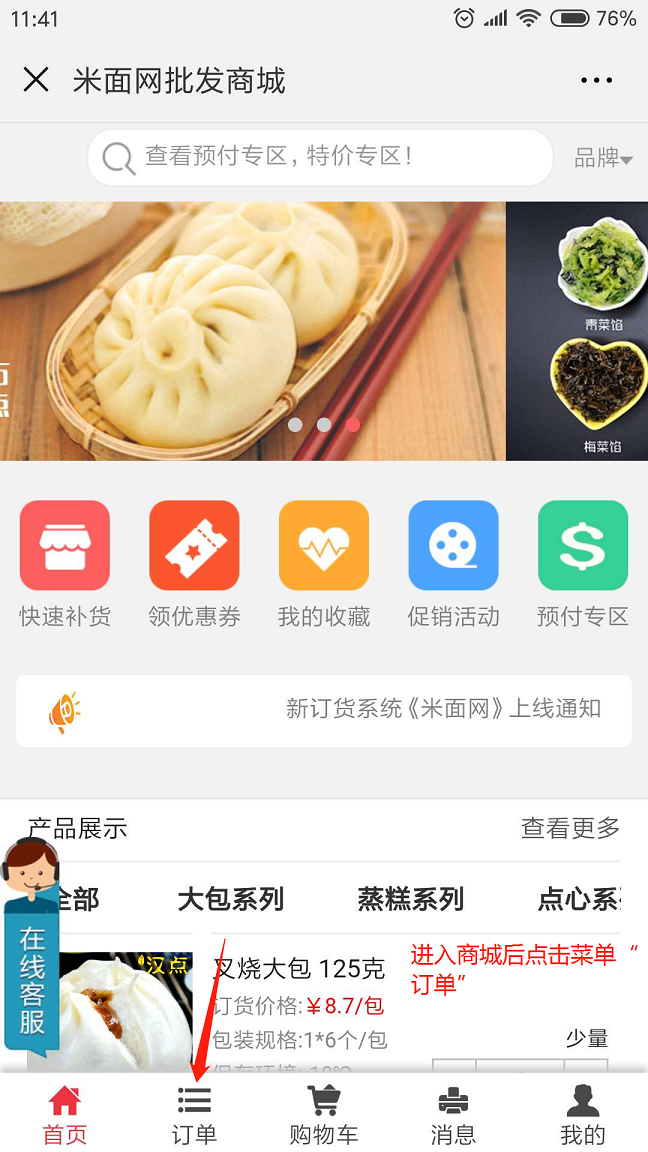Switch to the 消息 tab

453,1114
